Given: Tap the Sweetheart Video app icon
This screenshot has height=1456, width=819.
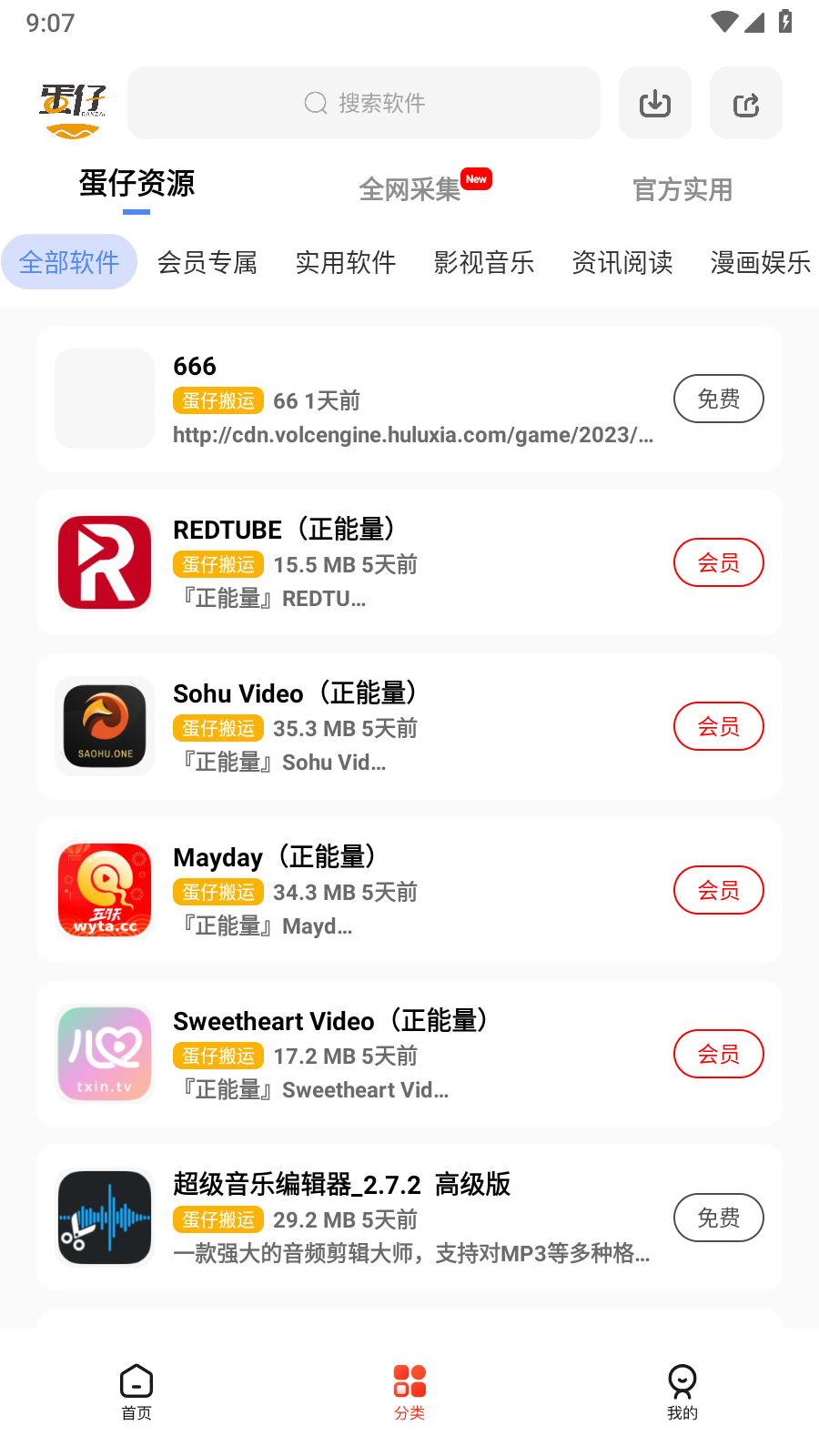Looking at the screenshot, I should coord(104,1054).
